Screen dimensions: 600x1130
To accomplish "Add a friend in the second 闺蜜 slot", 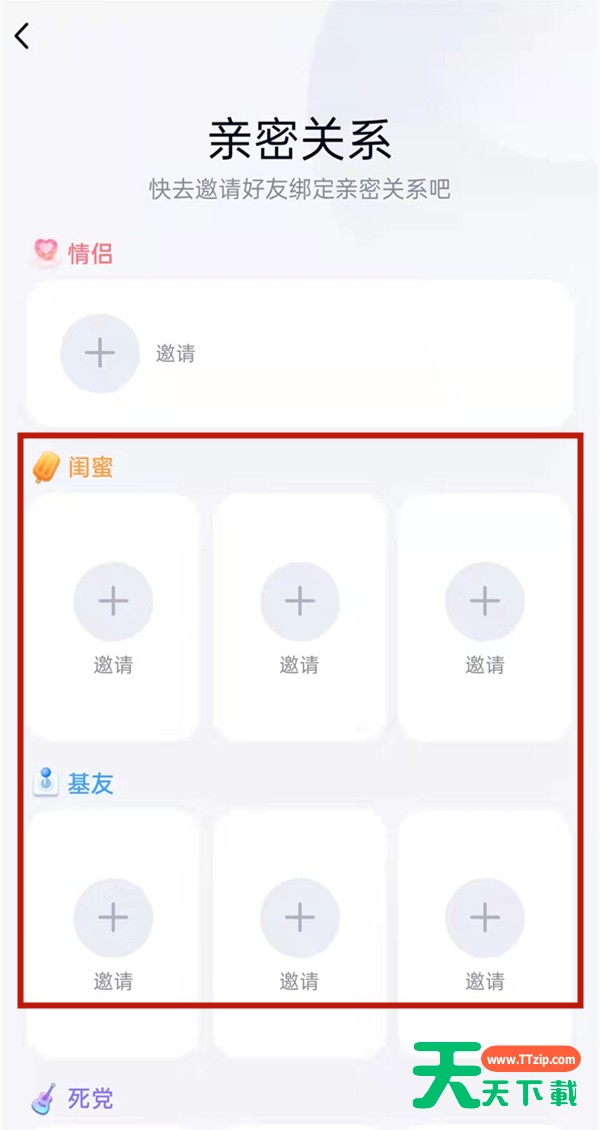I will [x=300, y=602].
